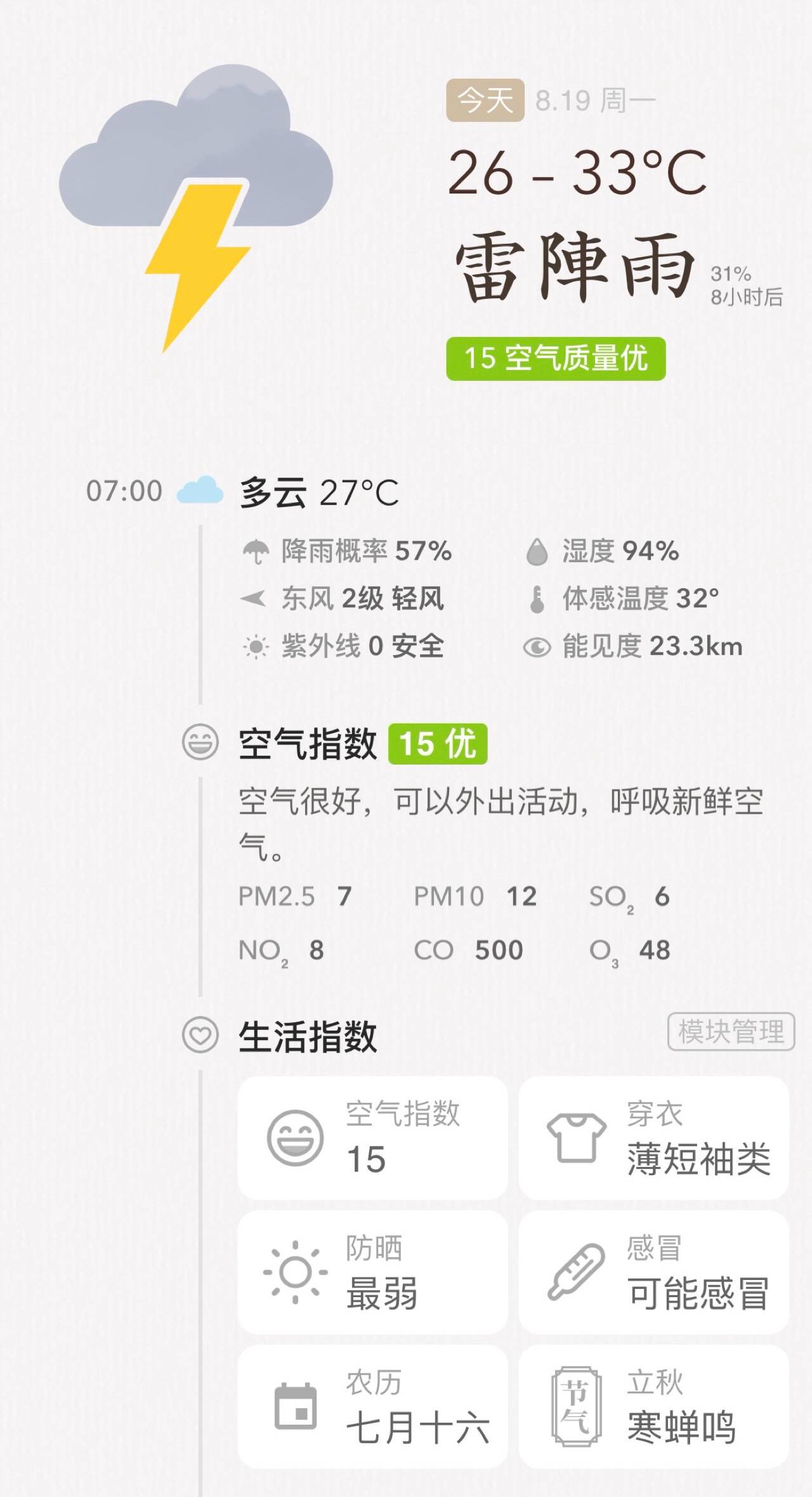The height and width of the screenshot is (1497, 812).
Task: Open the 感冒 可能感冒 card
Action: click(x=653, y=1272)
